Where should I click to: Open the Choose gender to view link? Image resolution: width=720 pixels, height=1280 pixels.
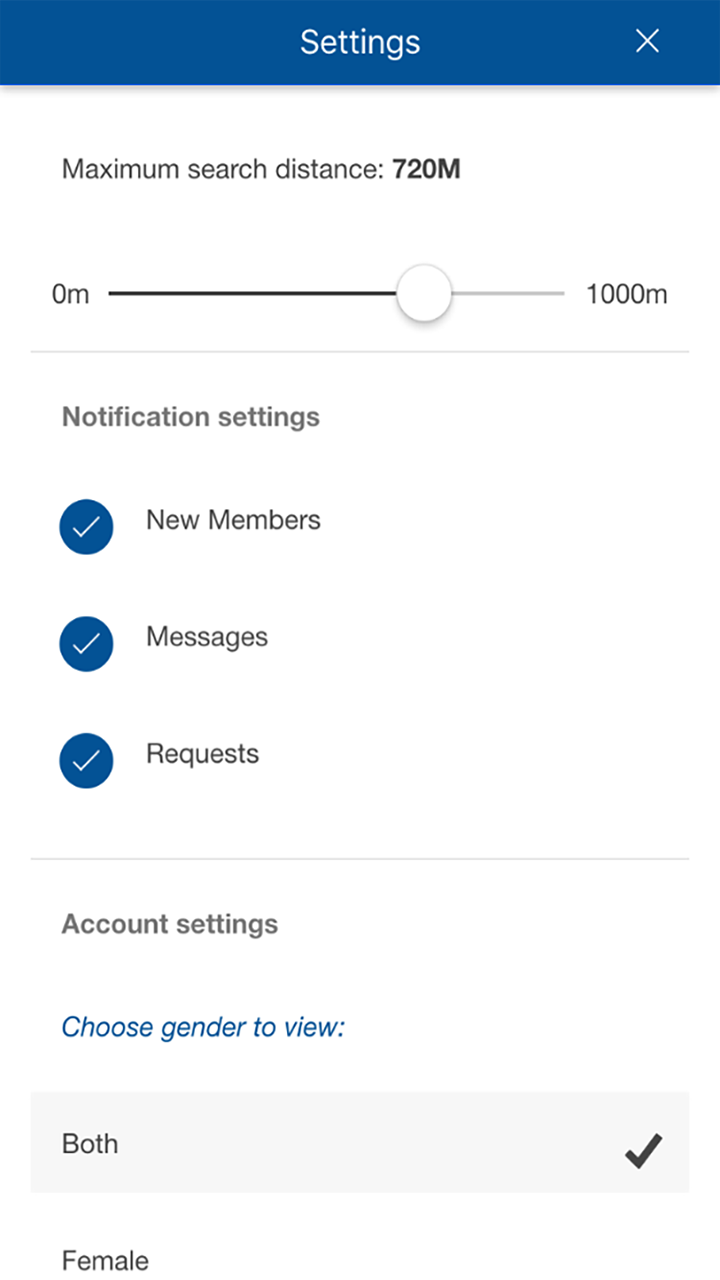203,1027
